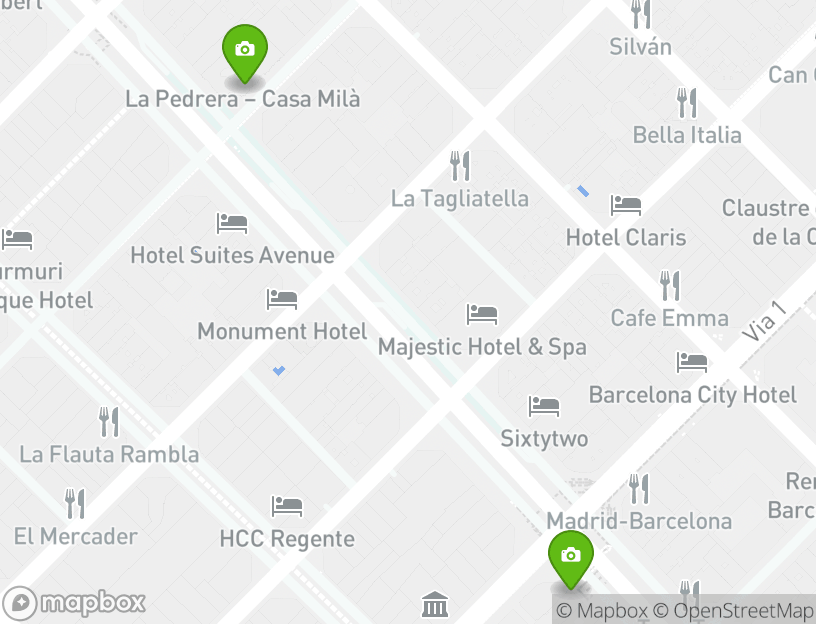The image size is (816, 624).
Task: Select the green camera pin near Madrid-Barcelona
Action: pyautogui.click(x=570, y=556)
